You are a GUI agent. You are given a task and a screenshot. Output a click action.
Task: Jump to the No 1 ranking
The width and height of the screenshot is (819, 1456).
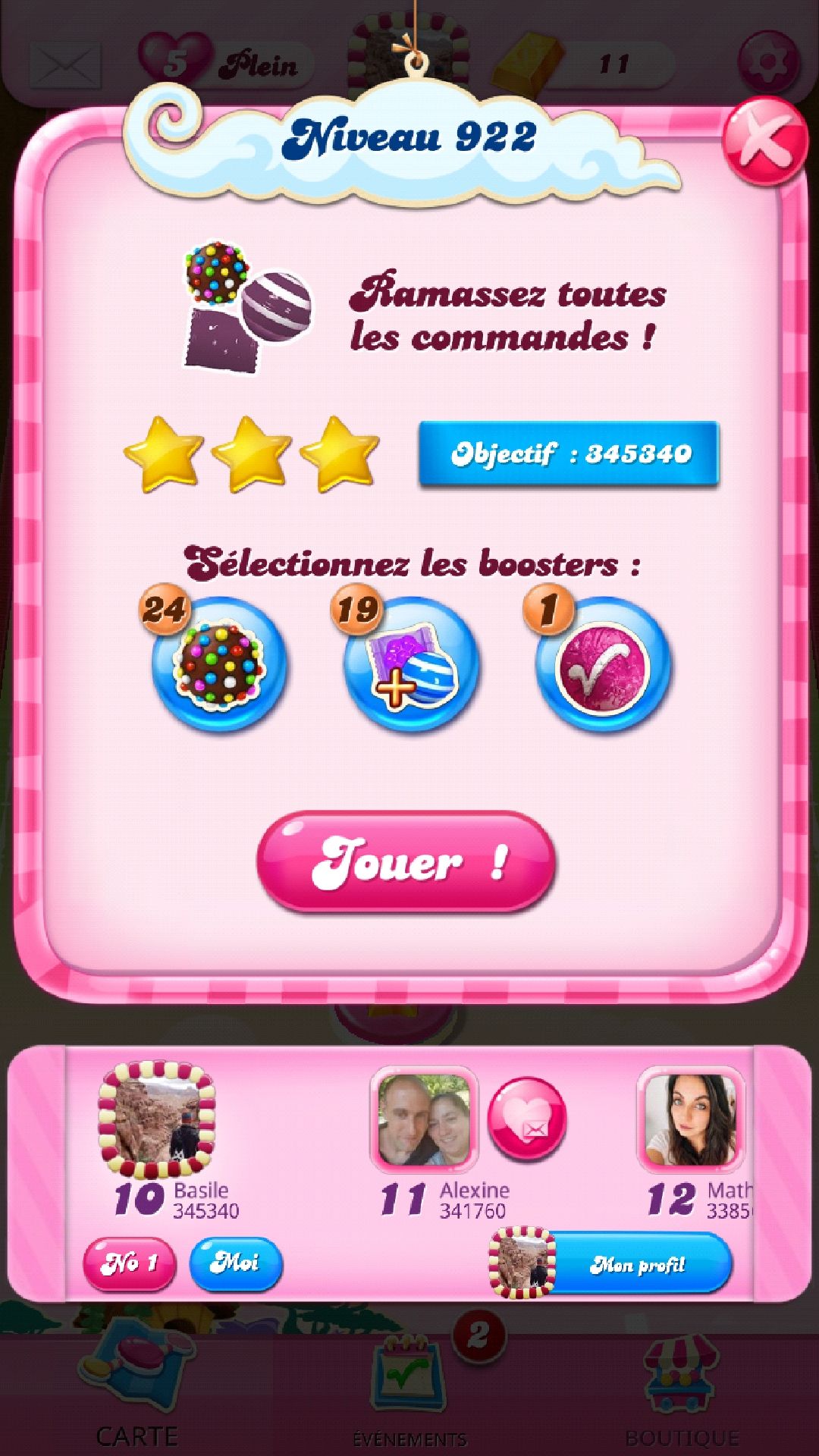click(x=129, y=1263)
